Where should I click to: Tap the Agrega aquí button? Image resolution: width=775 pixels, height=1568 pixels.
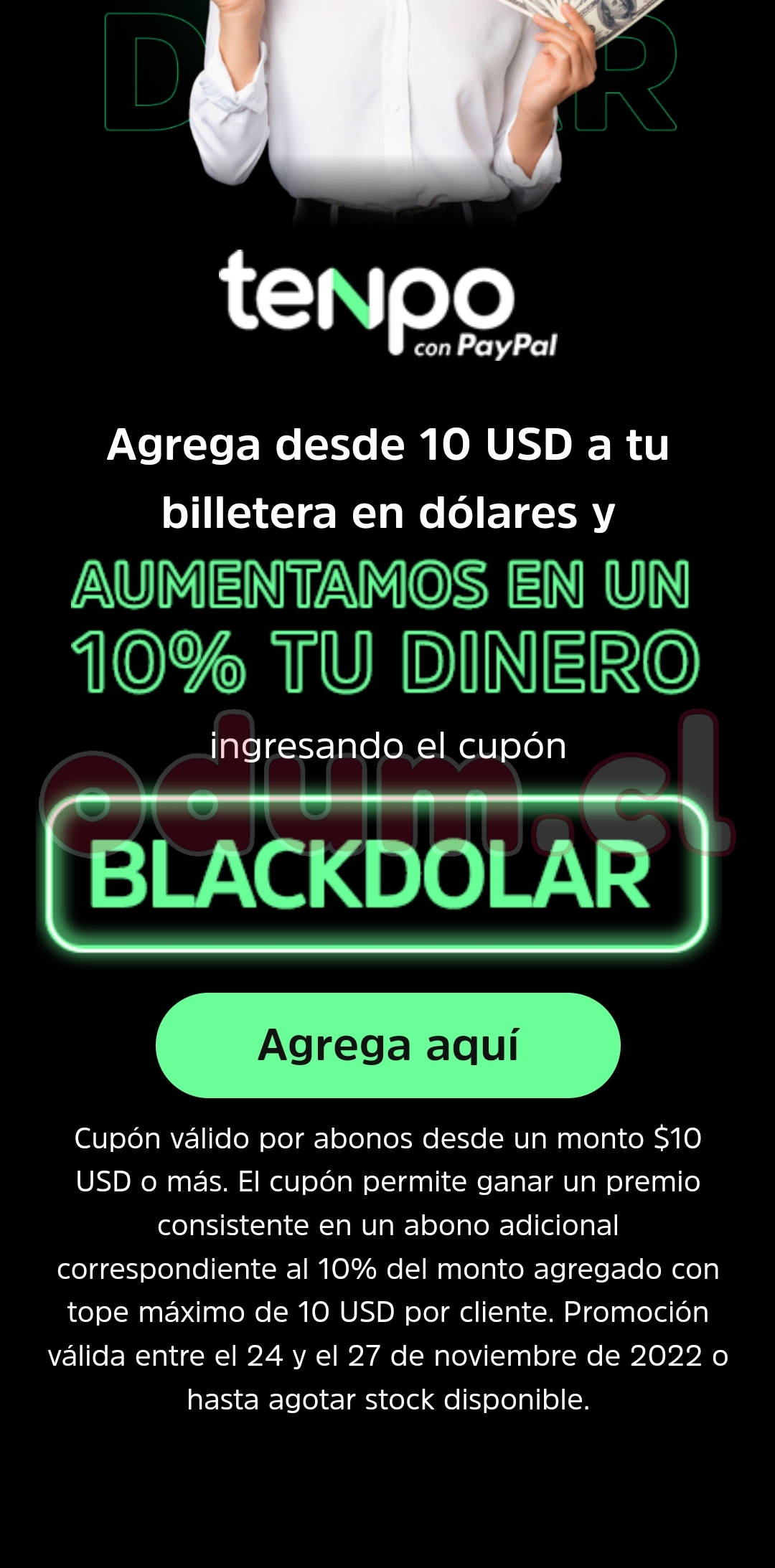point(387,1045)
